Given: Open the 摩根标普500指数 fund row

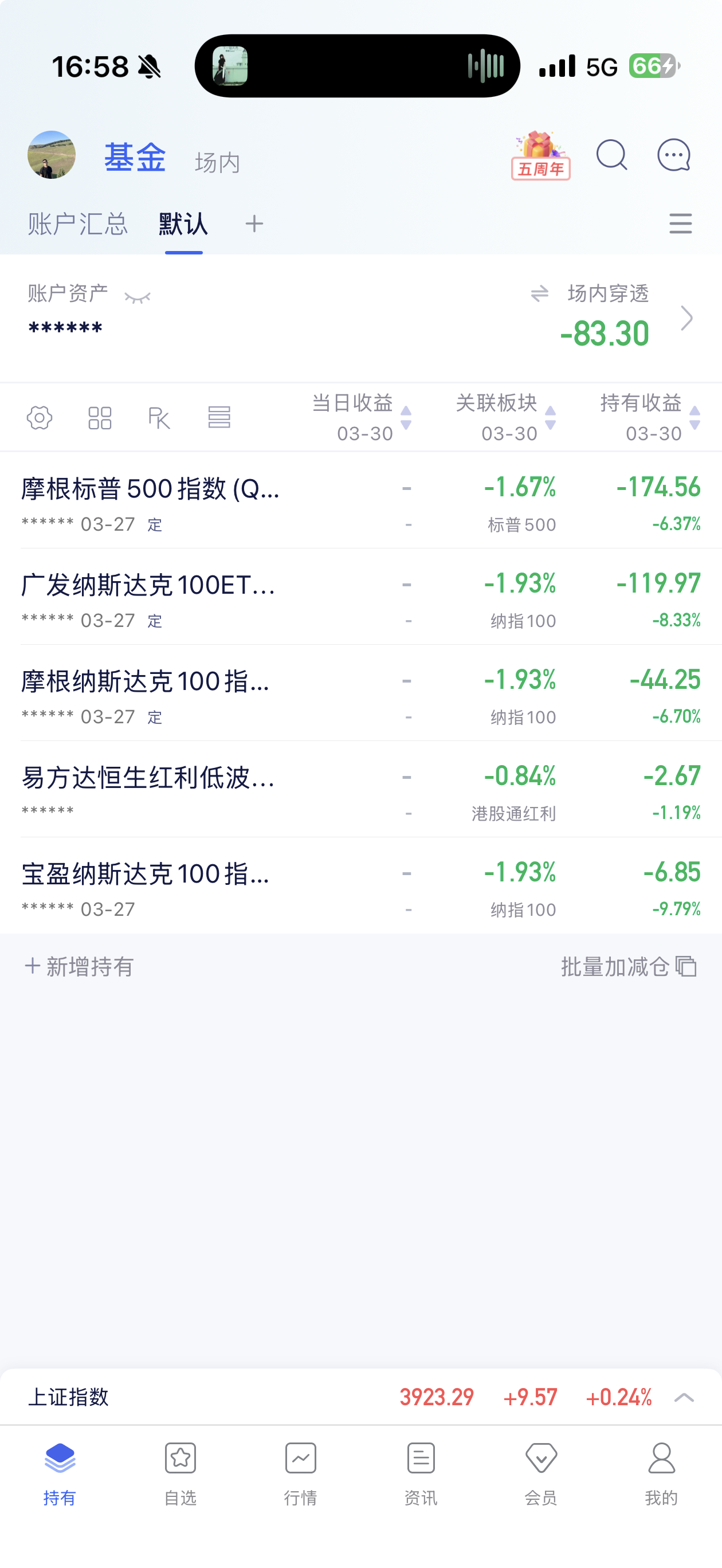Looking at the screenshot, I should point(183,500).
